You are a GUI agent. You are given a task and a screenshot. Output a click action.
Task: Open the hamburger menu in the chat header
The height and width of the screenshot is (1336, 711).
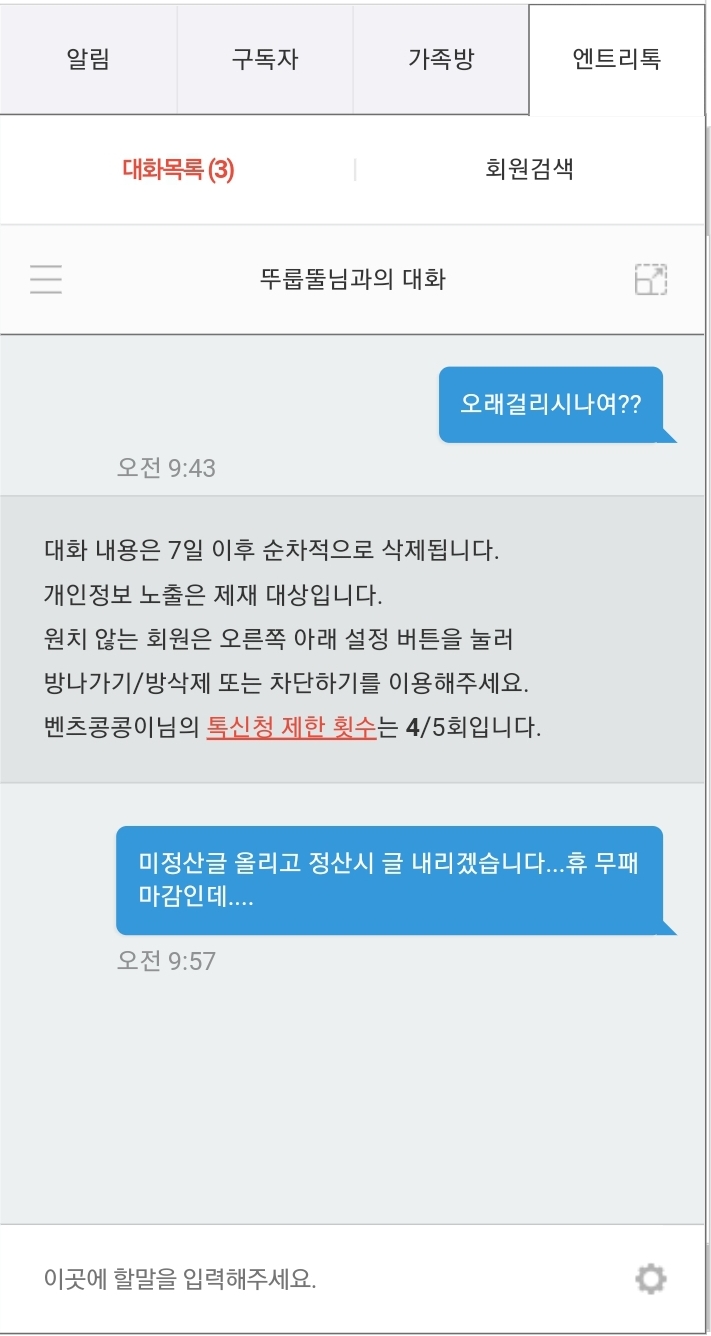[46, 279]
